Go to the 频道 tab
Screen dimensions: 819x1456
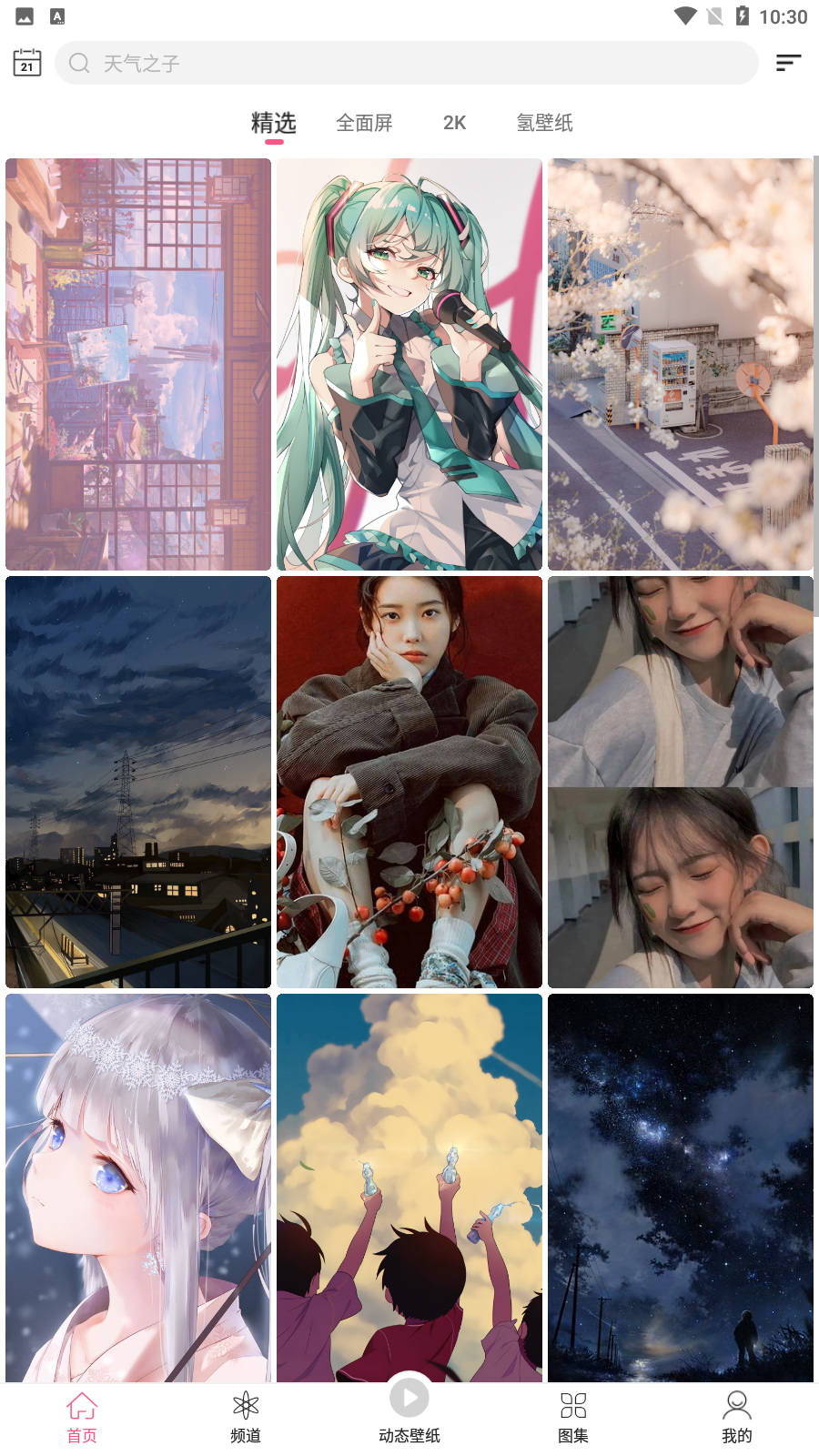(x=246, y=1418)
